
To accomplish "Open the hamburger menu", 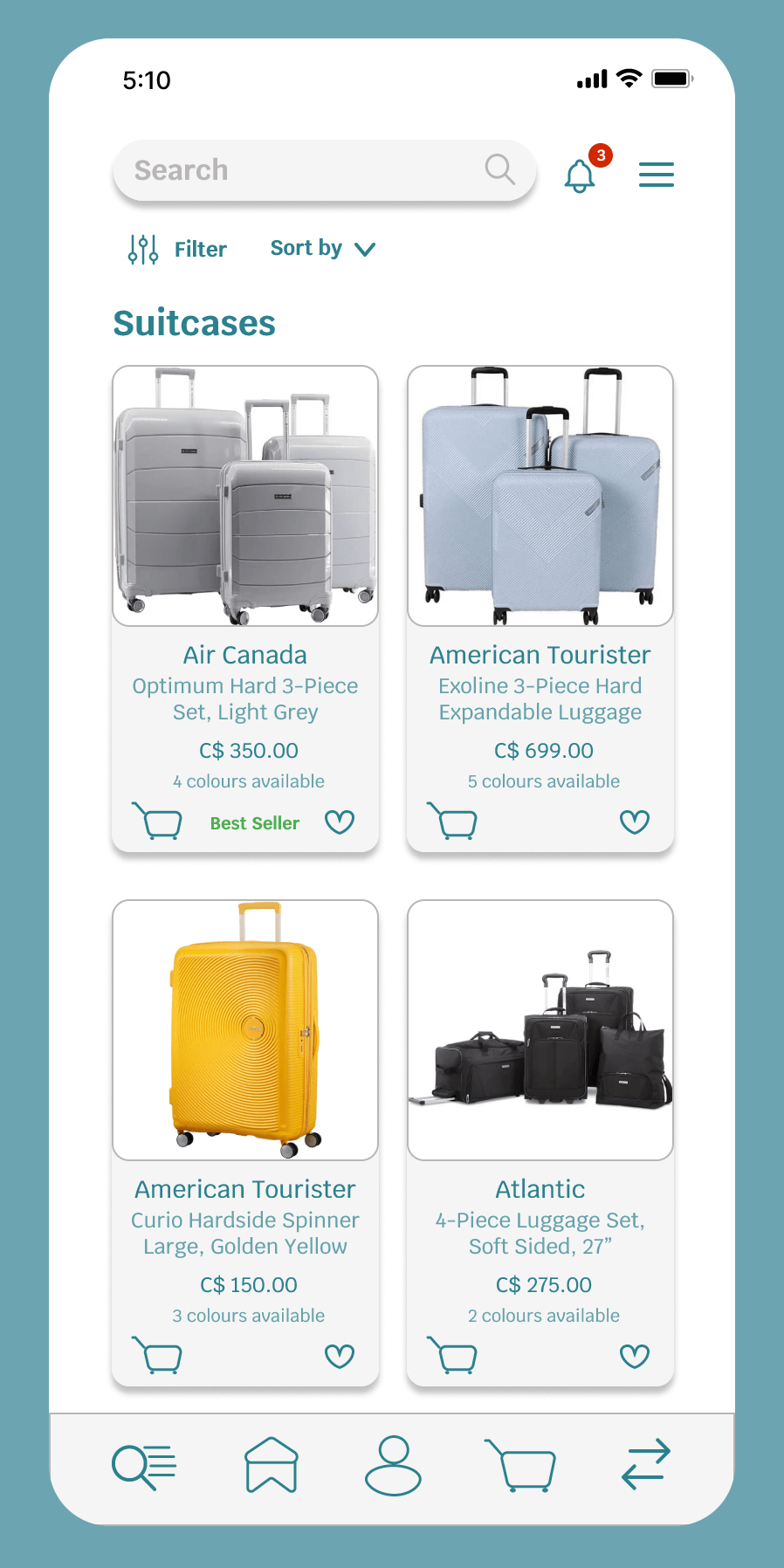I will (x=656, y=175).
